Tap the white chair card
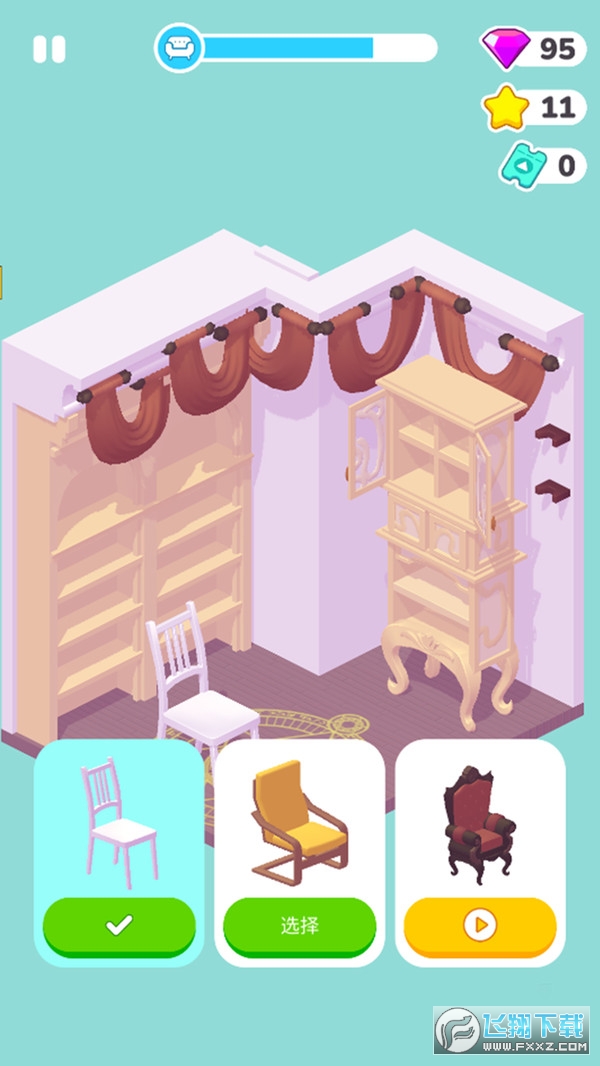Viewport: 600px width, 1066px height. click(x=119, y=820)
